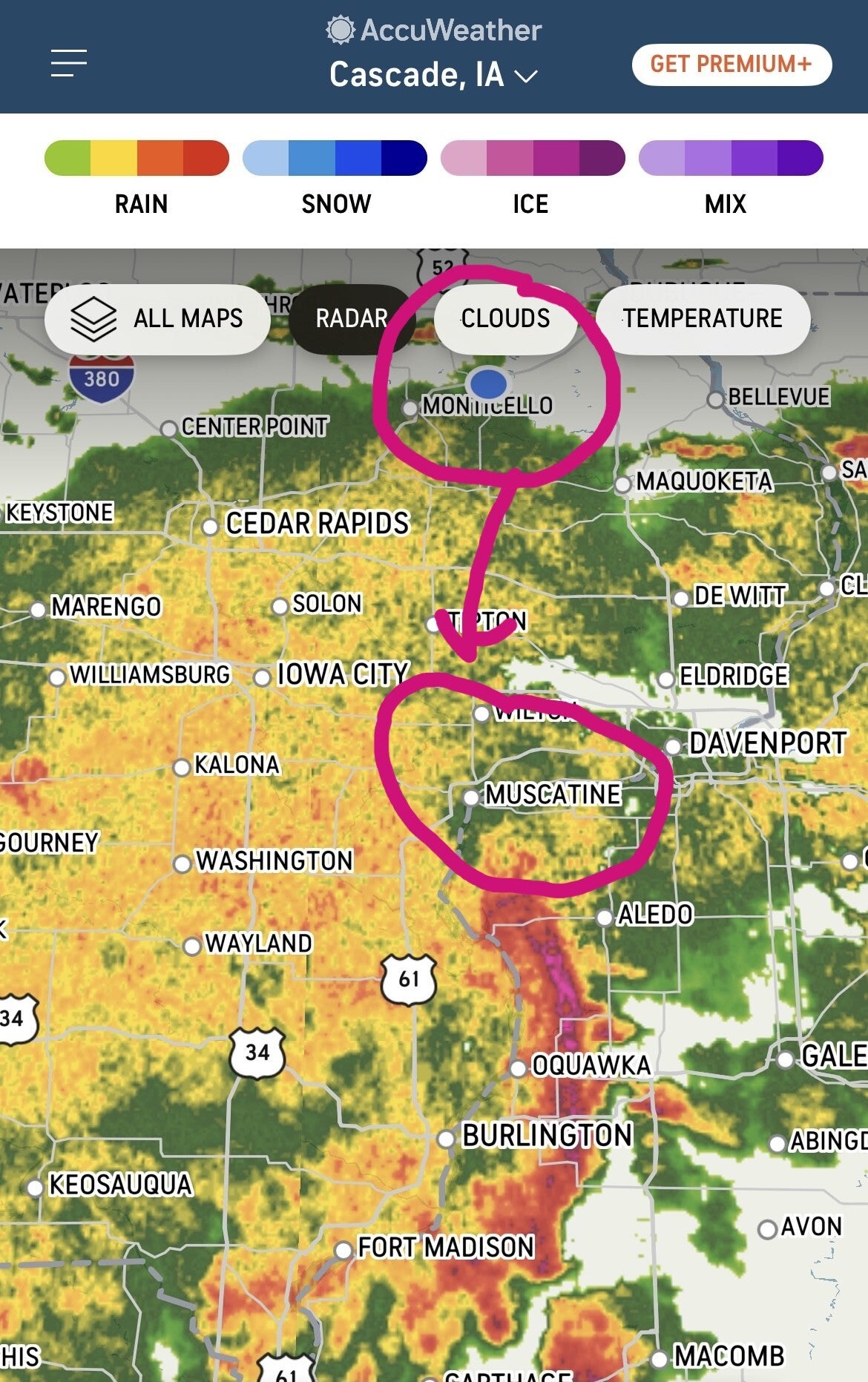Expand the Cascade, IA location dropdown
Viewport: 868px width, 1382px height.
point(433,75)
